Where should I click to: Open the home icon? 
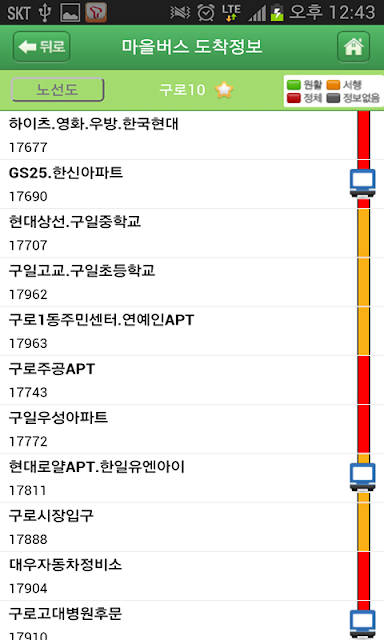(353, 47)
